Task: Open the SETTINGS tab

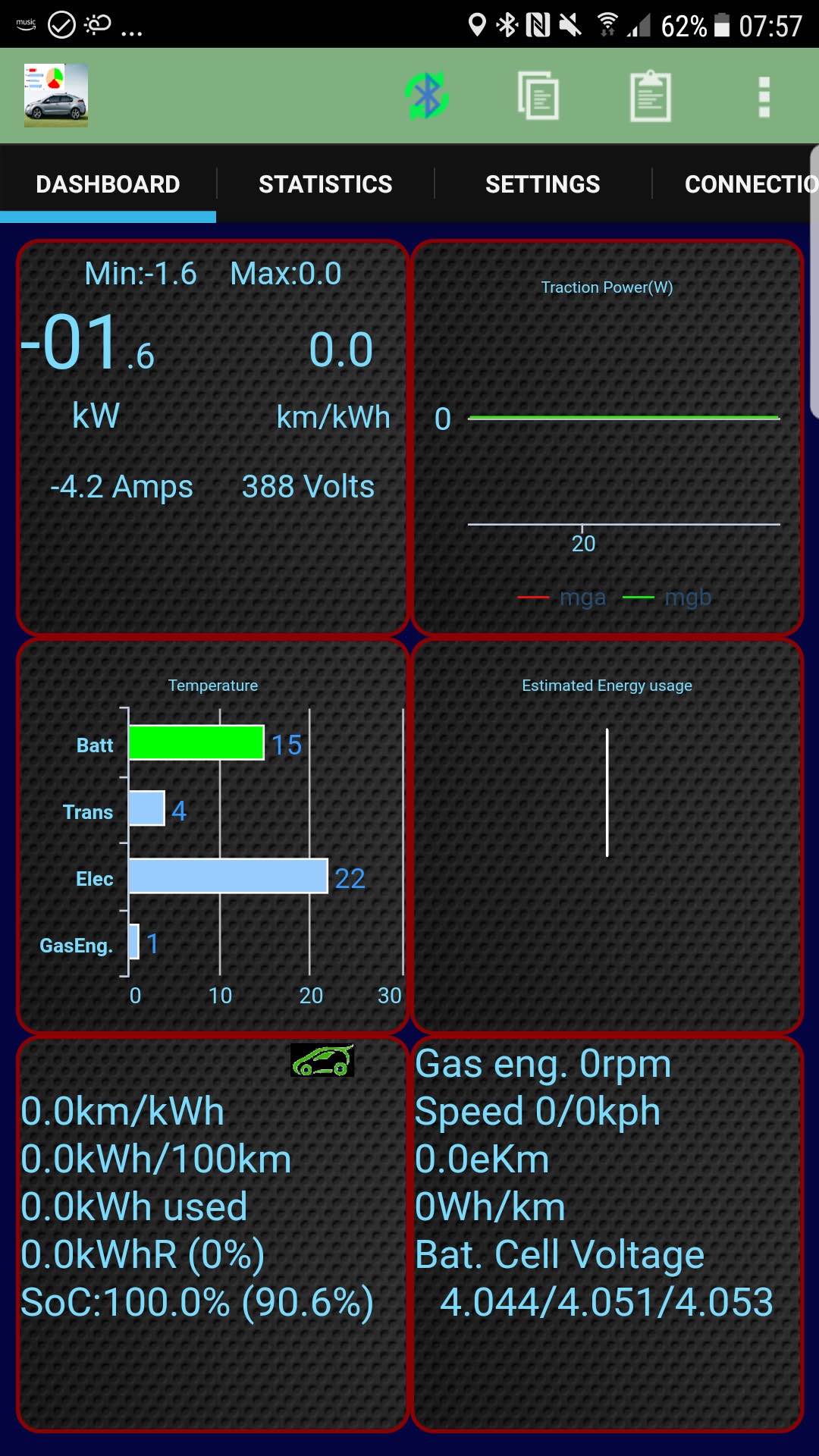Action: 543,184
